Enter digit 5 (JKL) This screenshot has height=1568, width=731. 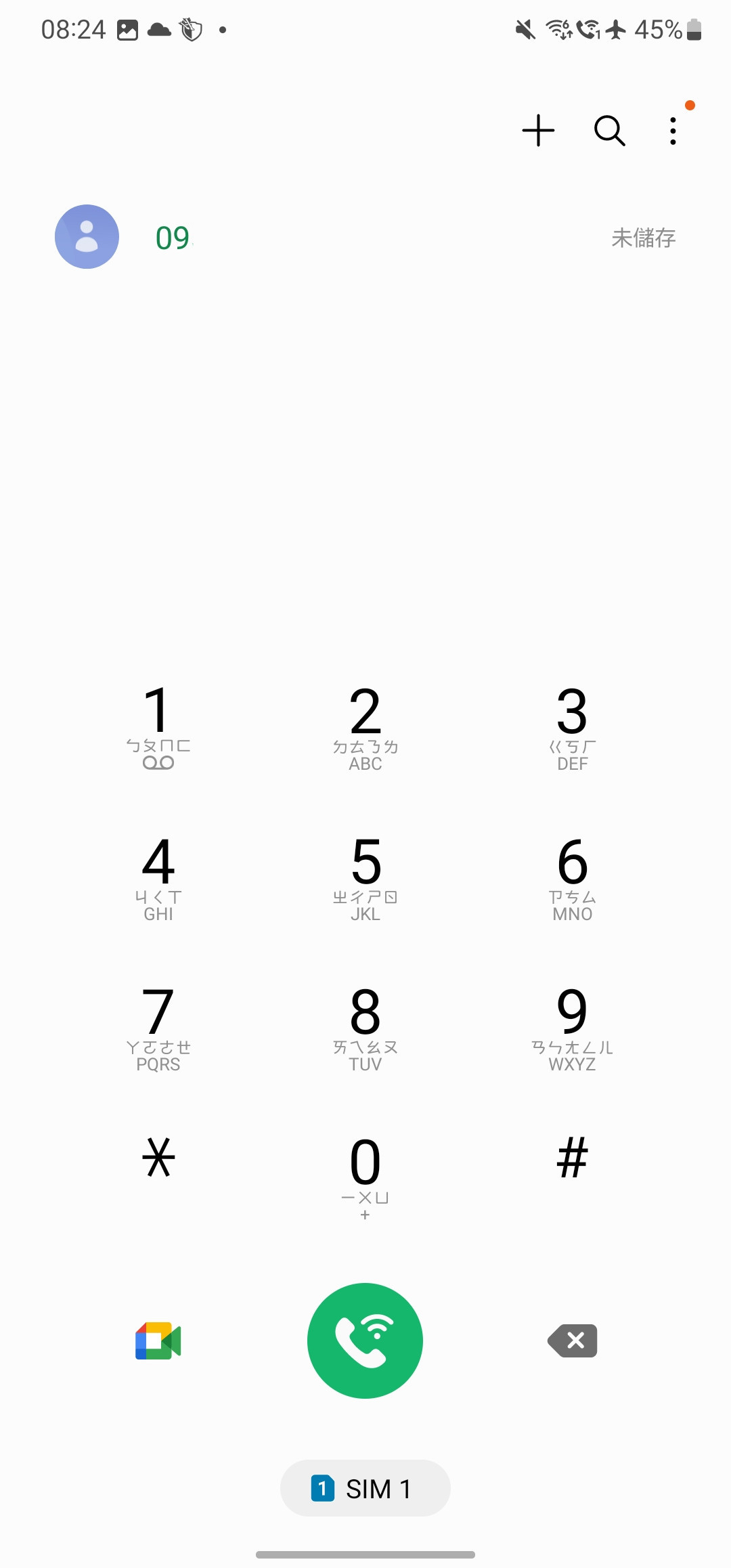[x=365, y=876]
